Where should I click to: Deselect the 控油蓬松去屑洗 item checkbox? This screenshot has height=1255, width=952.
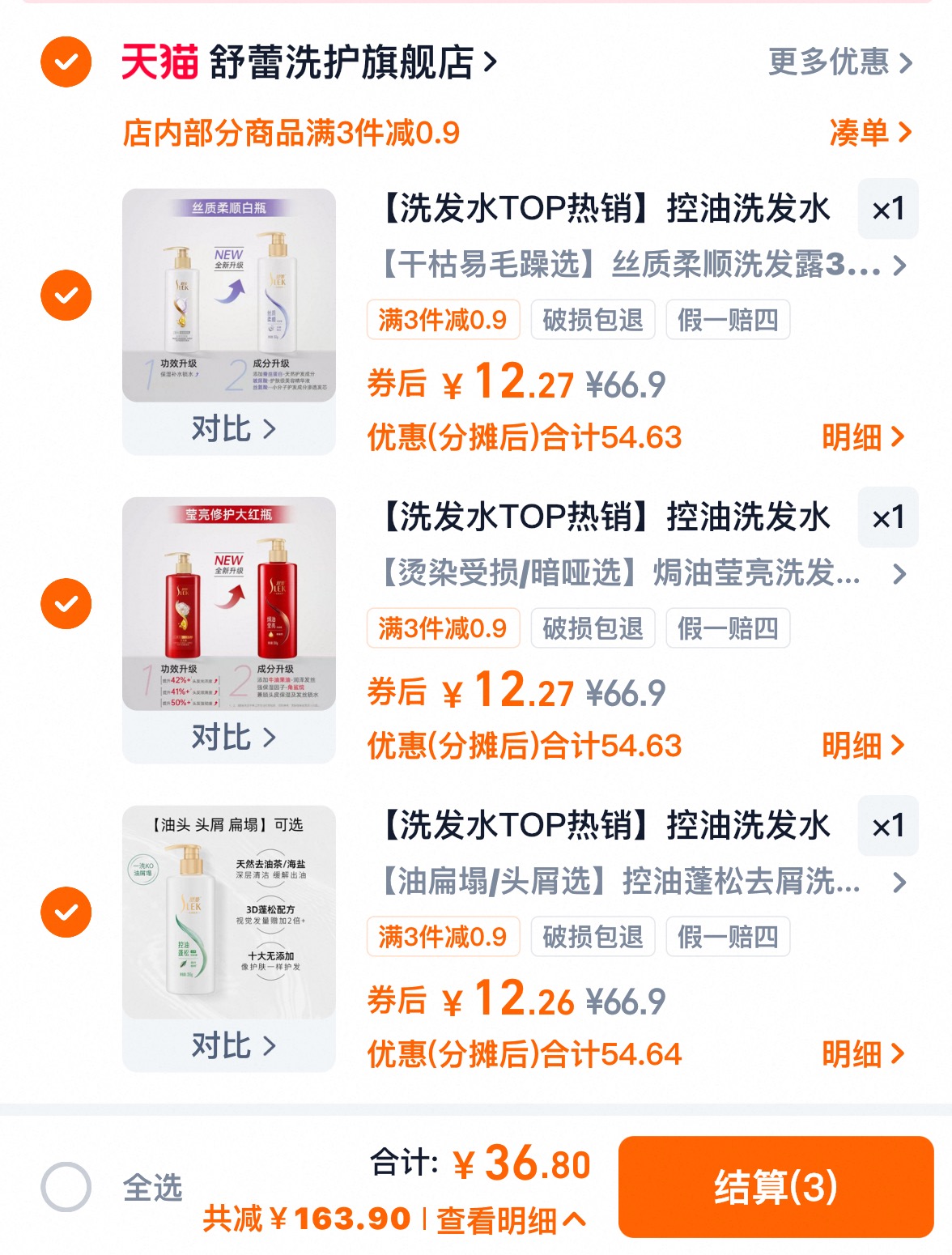(x=66, y=913)
